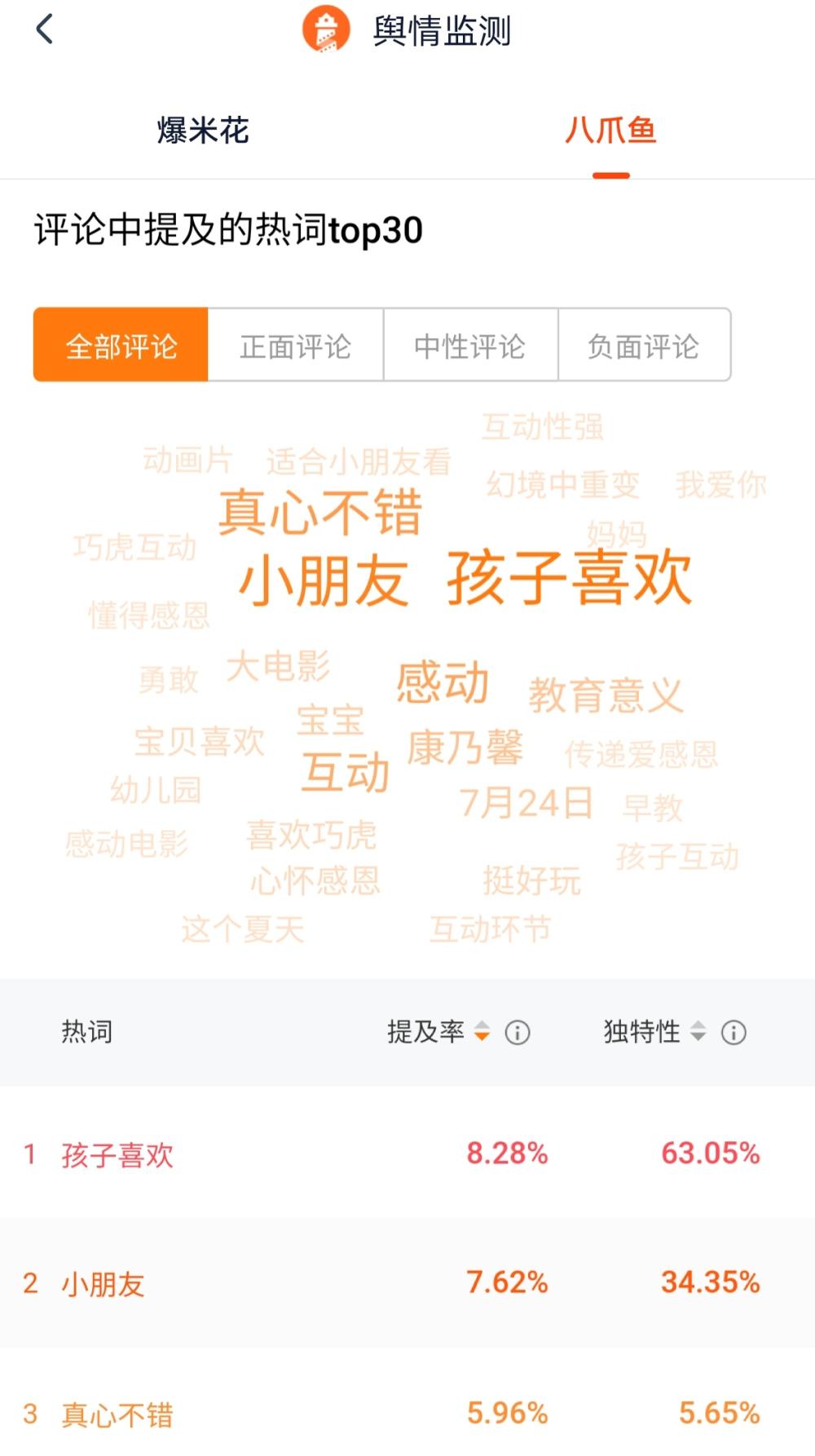This screenshot has width=815, height=1456.
Task: Filter by 中性评论
Action: 470,346
